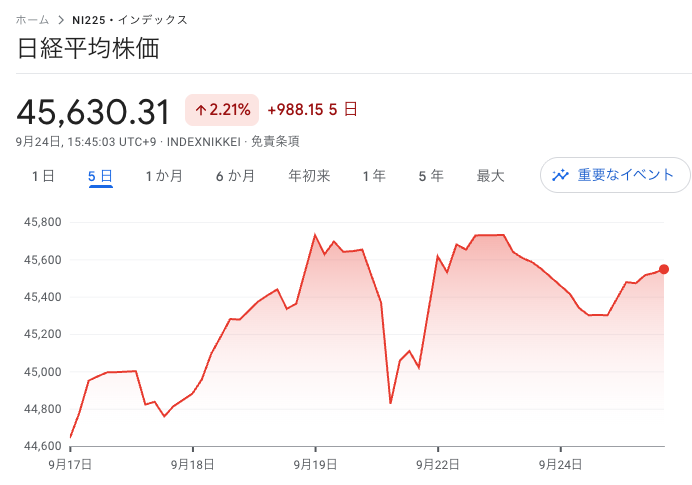Switch to the 6か月 range
The height and width of the screenshot is (485, 692).
[x=235, y=176]
